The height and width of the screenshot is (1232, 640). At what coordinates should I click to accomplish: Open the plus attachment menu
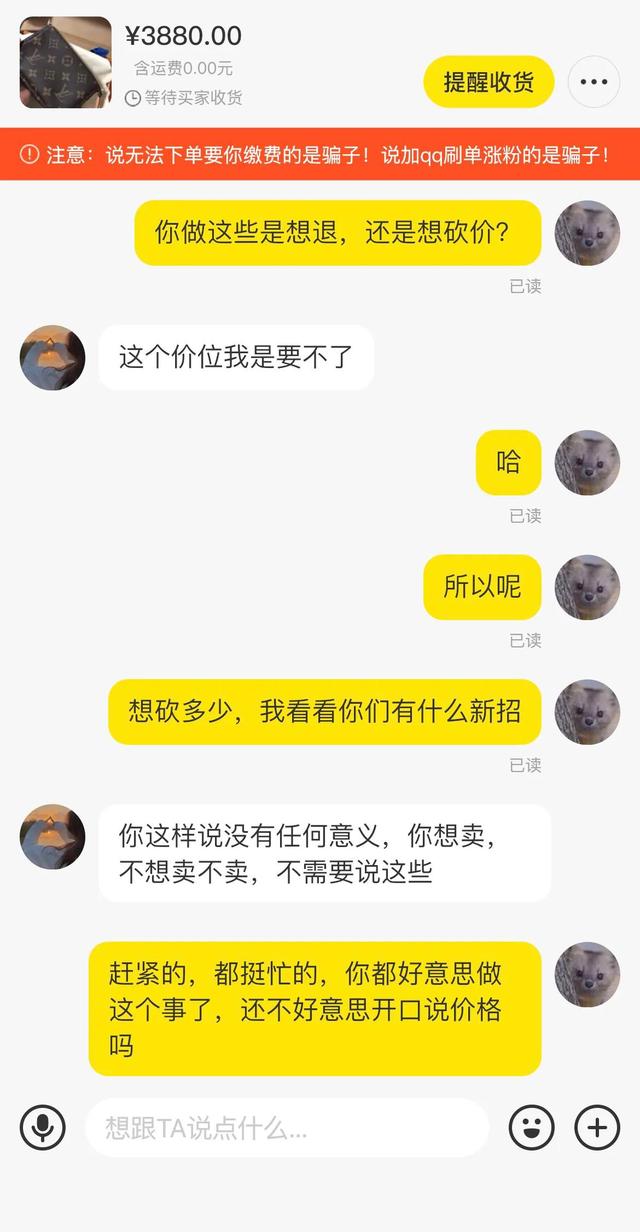(597, 1128)
